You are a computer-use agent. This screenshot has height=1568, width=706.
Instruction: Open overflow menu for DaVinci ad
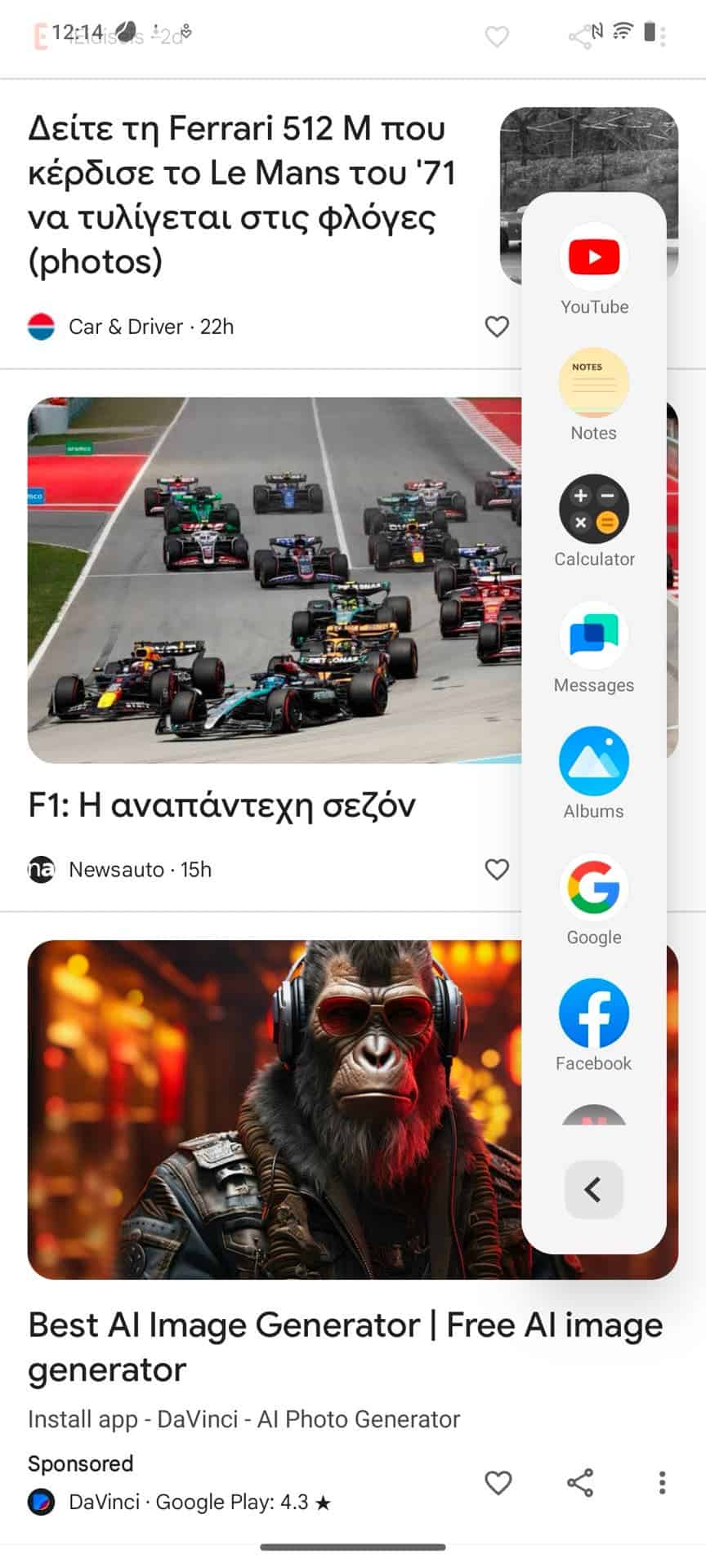(x=662, y=1482)
